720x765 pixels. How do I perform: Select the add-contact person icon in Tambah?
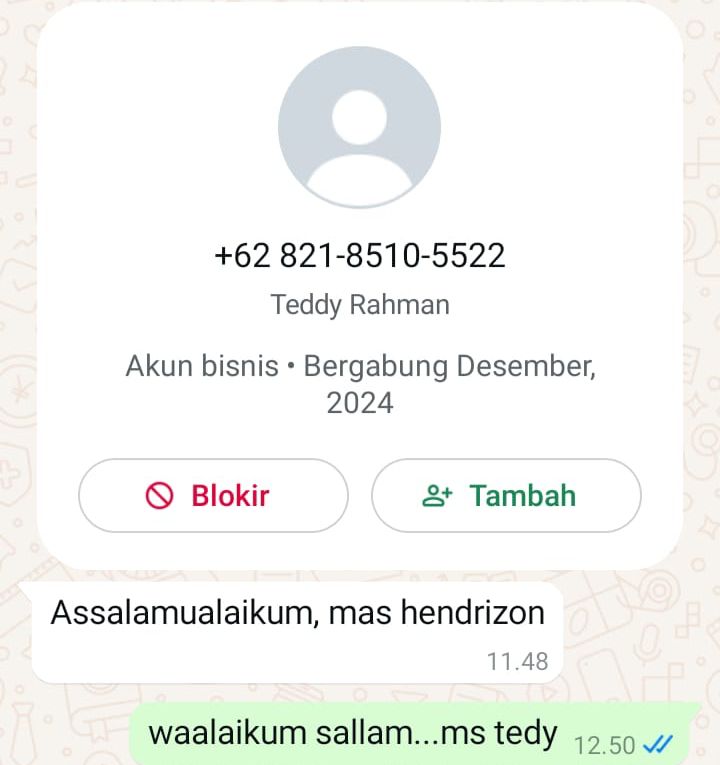(438, 495)
